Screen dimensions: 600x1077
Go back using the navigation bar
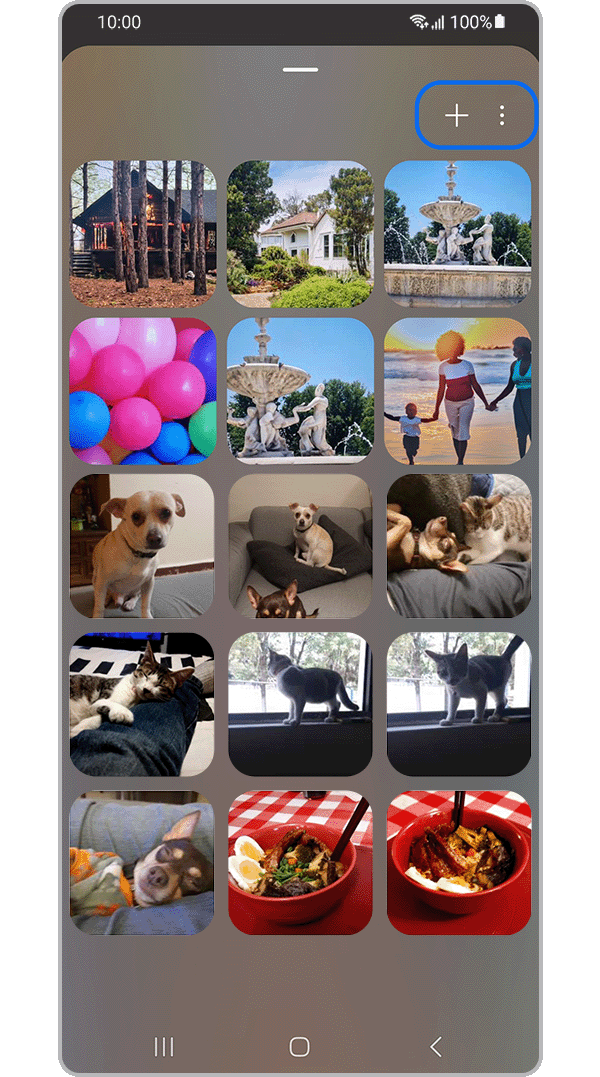point(435,1046)
